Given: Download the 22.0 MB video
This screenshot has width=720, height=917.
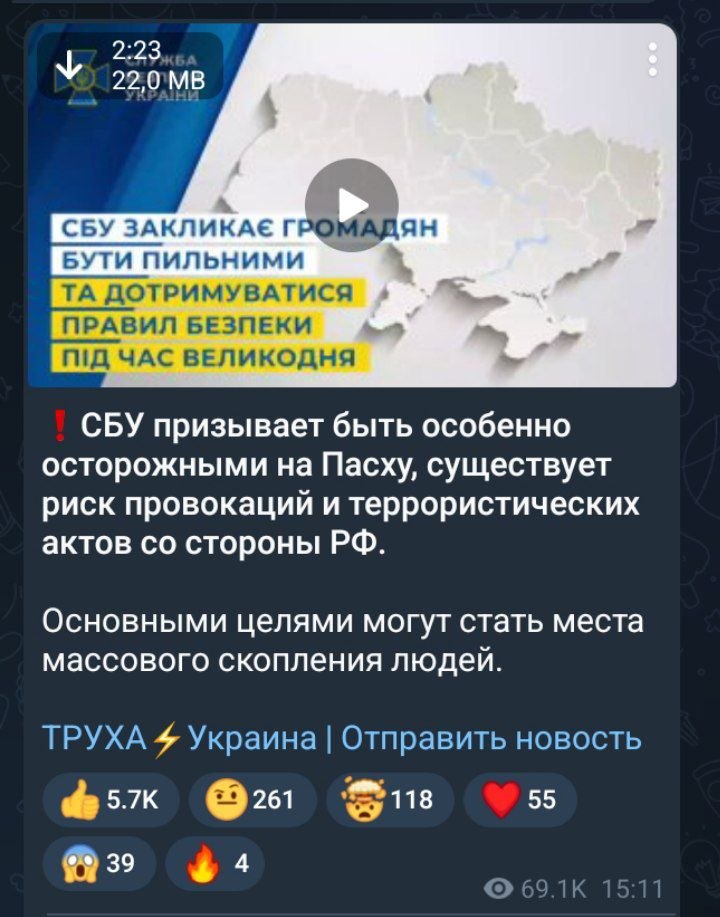Looking at the screenshot, I should pos(69,65).
